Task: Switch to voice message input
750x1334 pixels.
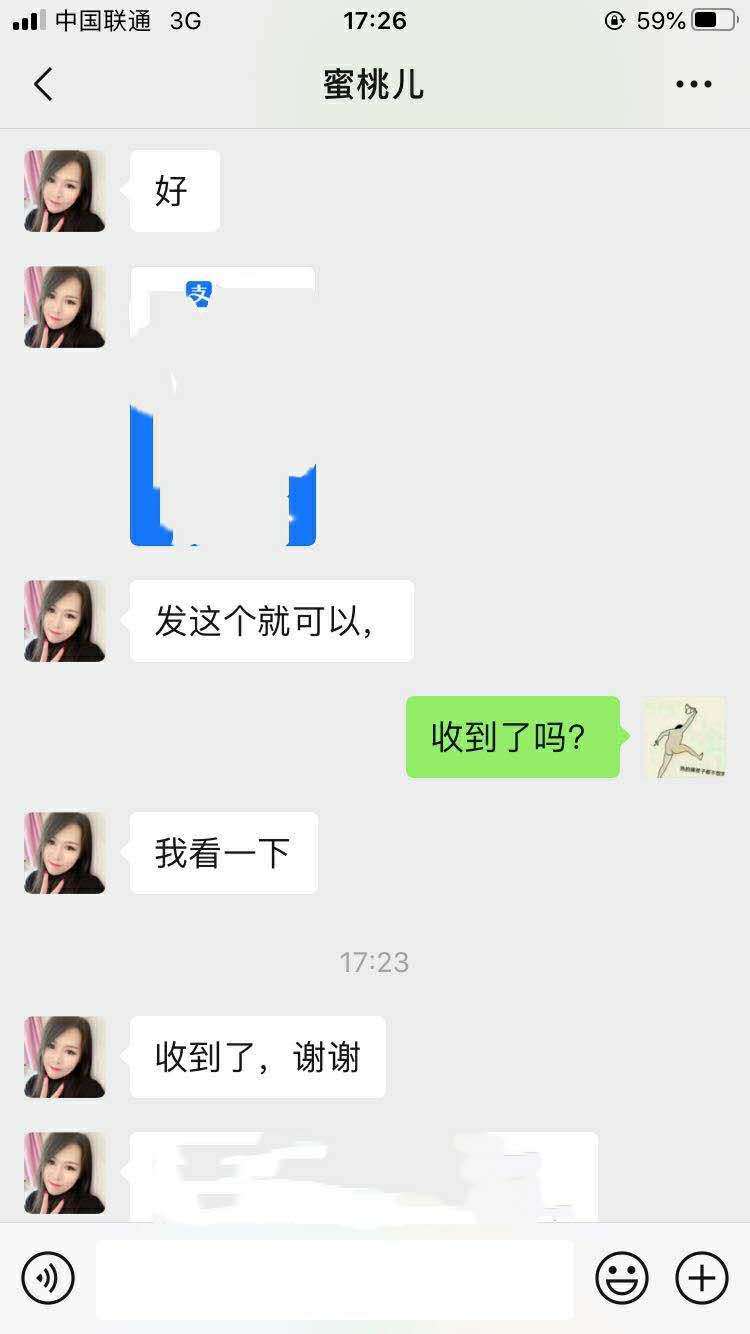Action: pyautogui.click(x=48, y=1278)
